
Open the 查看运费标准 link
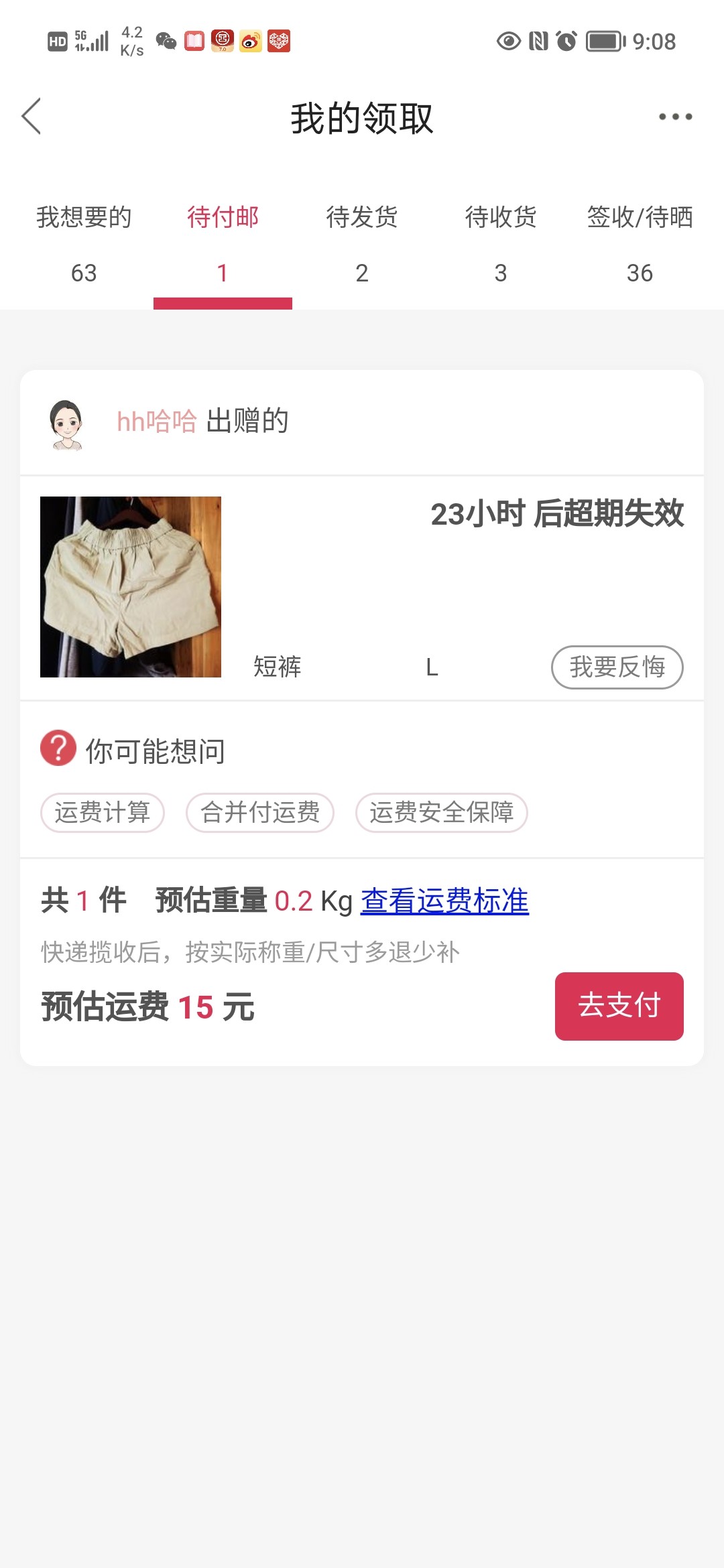444,901
